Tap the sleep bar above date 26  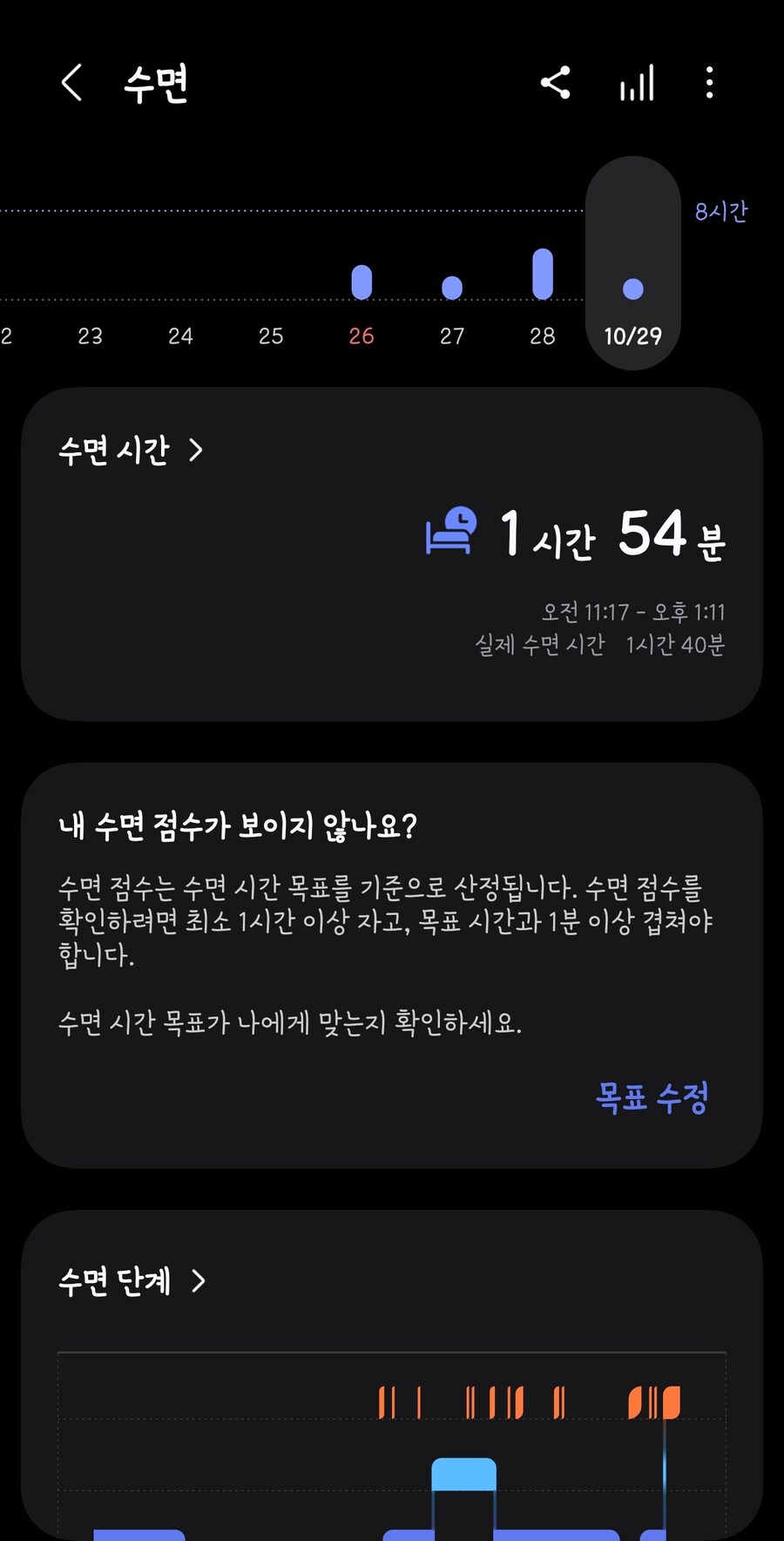point(362,279)
